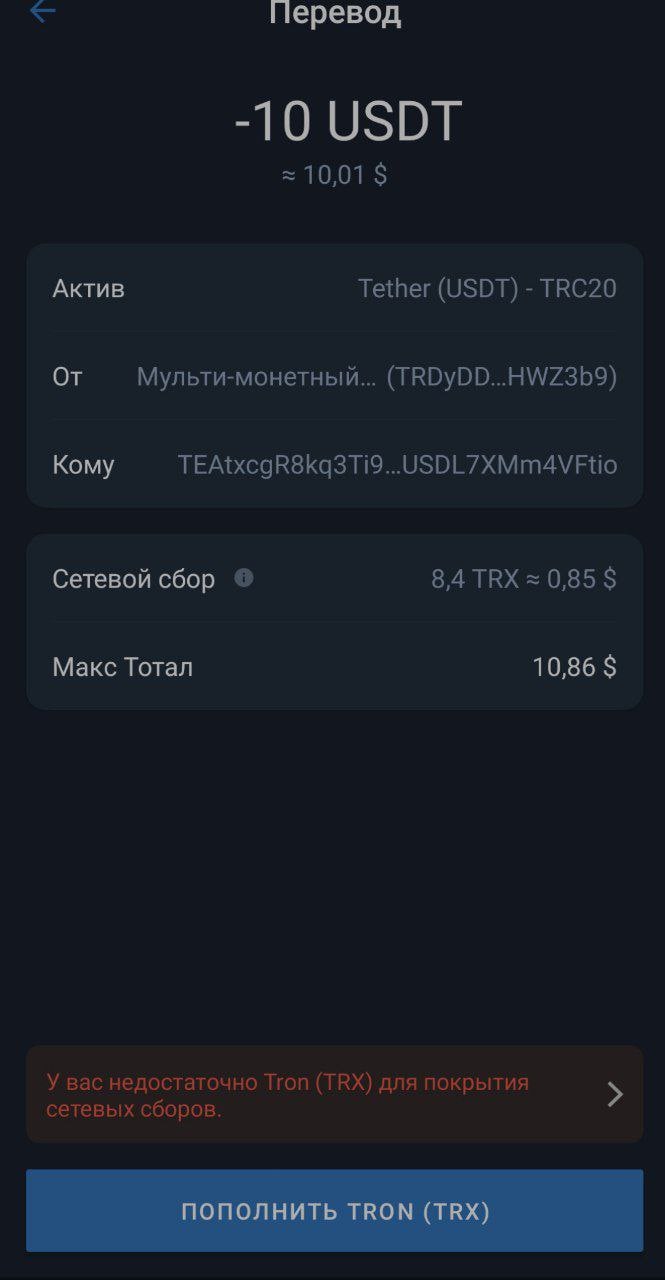Open network fee info icon

click(x=244, y=578)
